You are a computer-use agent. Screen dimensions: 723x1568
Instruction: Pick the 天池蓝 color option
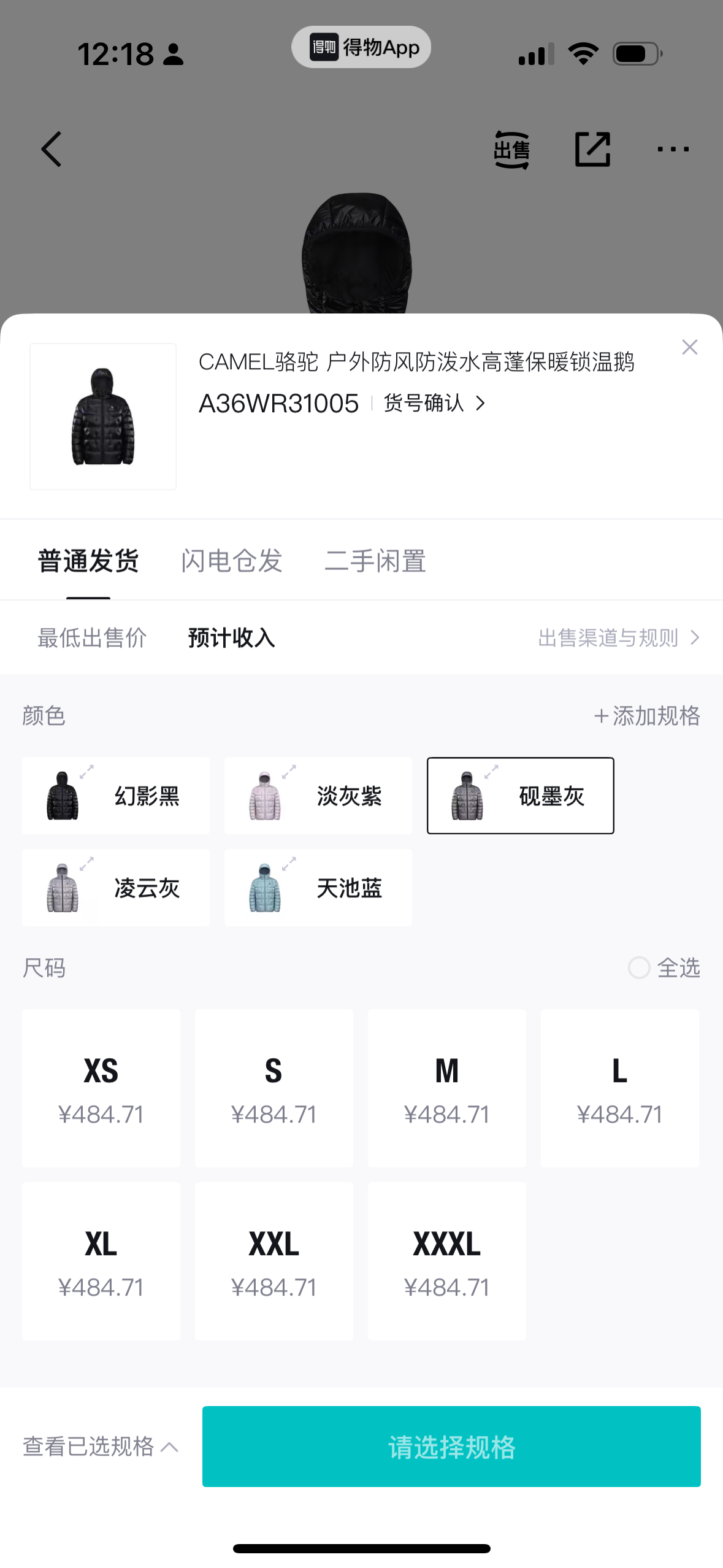[318, 888]
